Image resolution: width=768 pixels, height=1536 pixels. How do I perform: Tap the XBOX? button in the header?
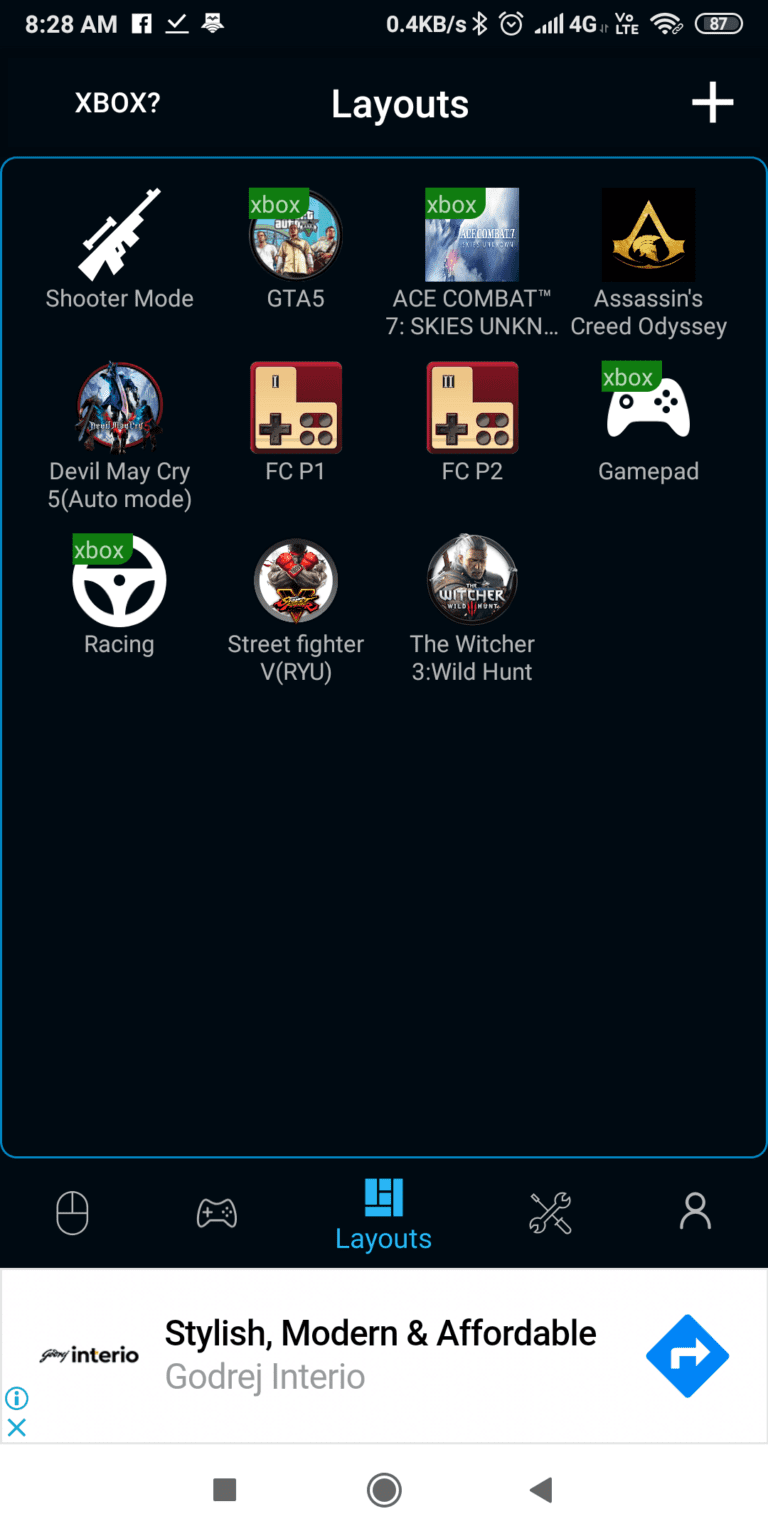point(117,103)
